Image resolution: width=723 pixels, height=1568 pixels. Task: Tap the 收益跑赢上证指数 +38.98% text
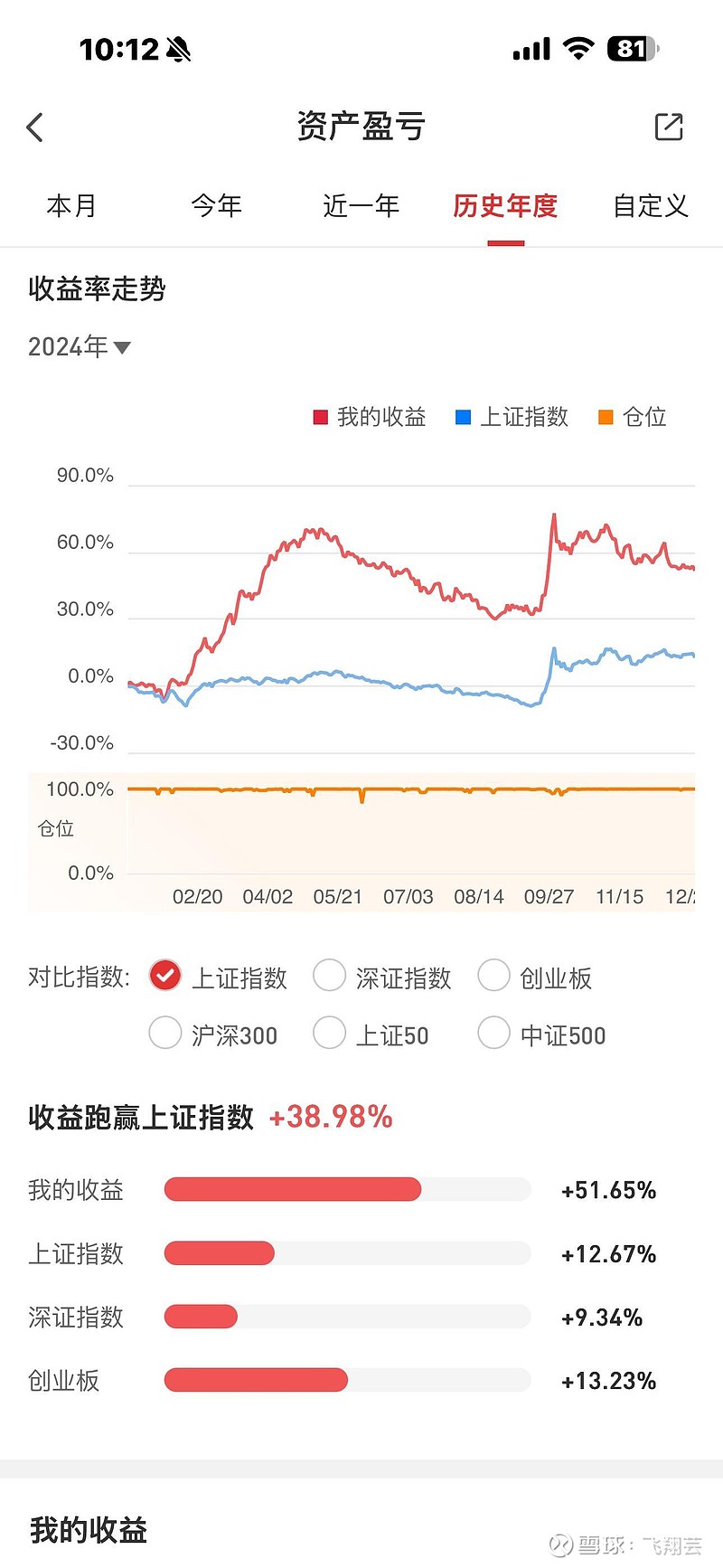point(208,1117)
